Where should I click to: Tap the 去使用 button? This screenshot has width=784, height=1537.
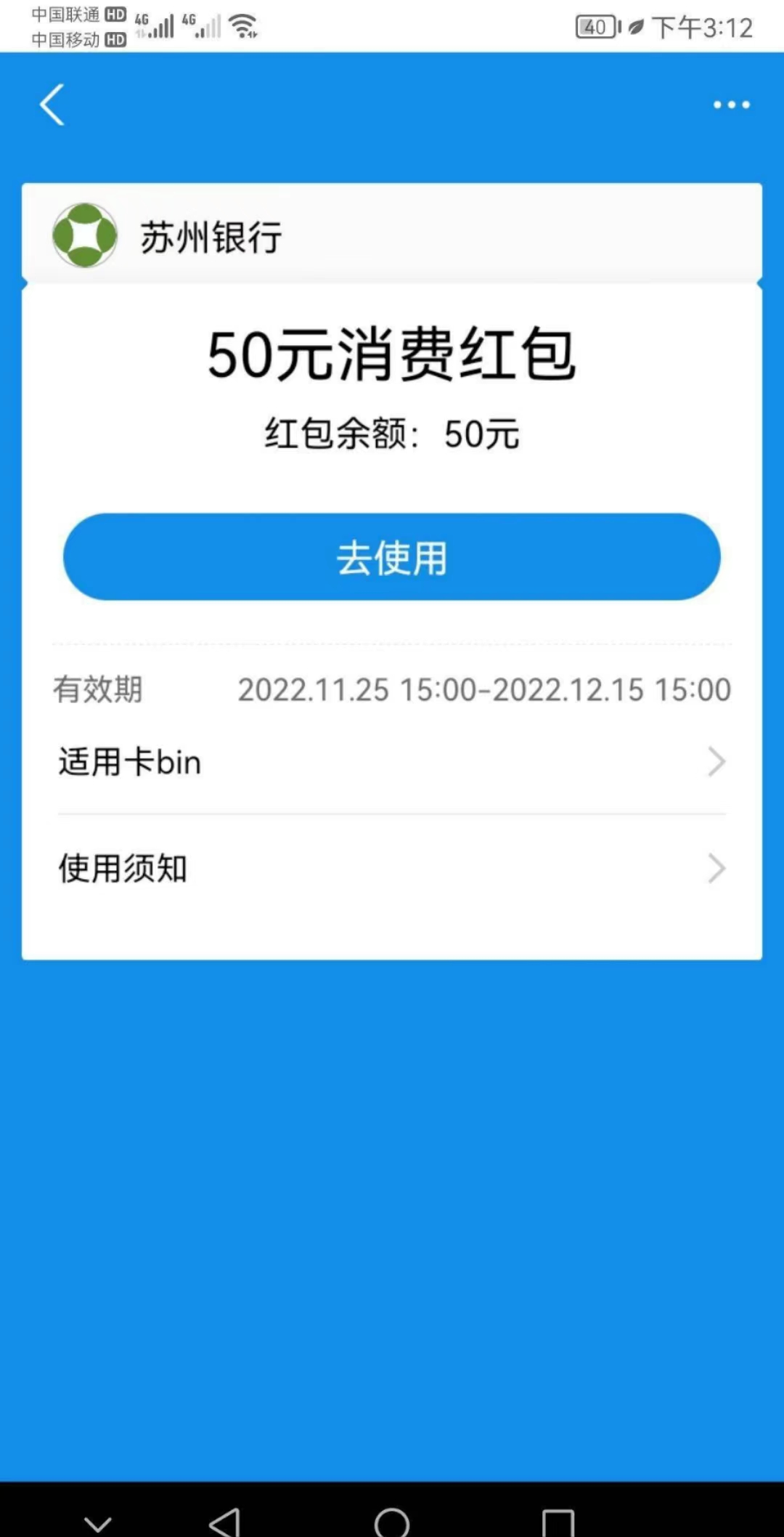(x=392, y=557)
